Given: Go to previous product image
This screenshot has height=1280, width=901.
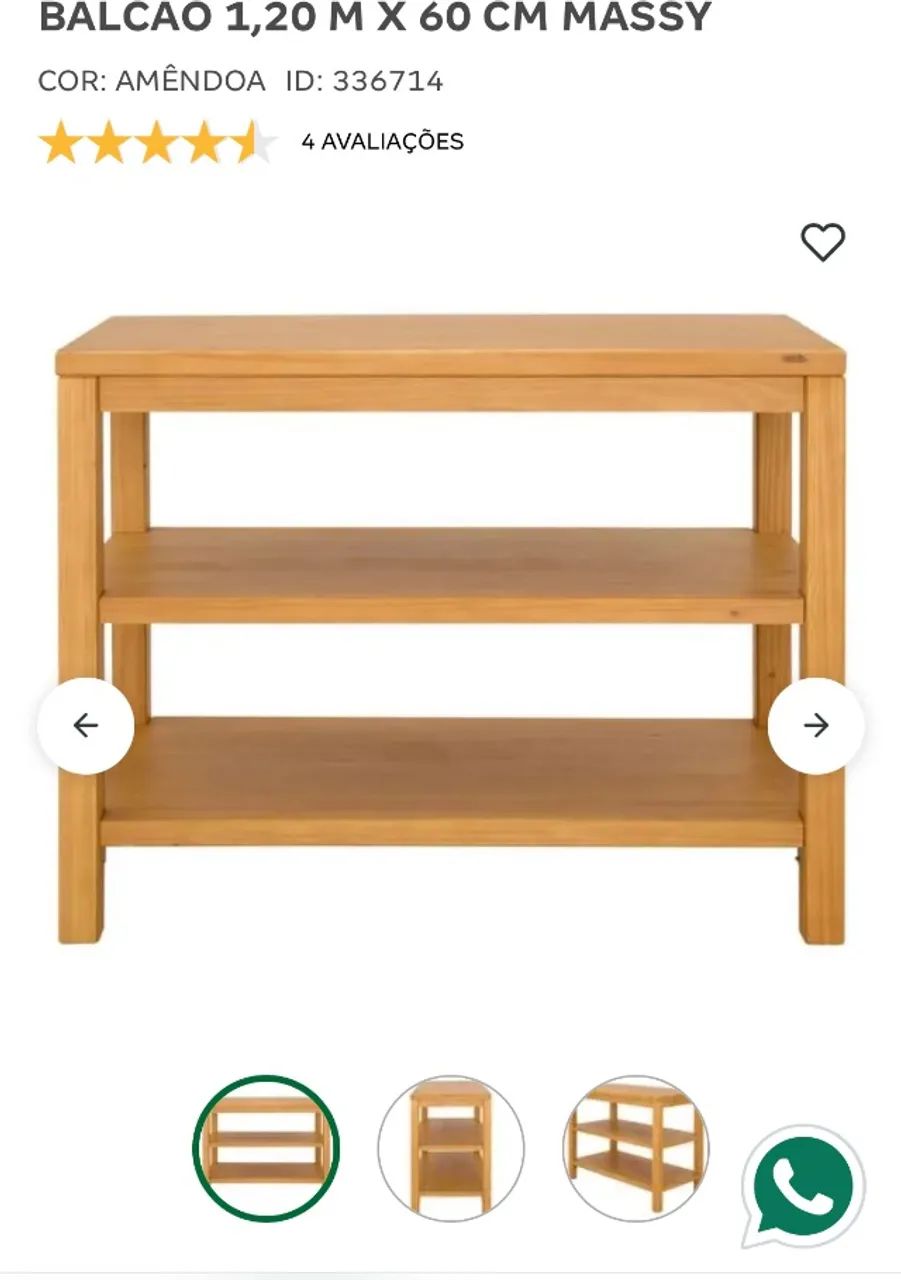Looking at the screenshot, I should (86, 725).
